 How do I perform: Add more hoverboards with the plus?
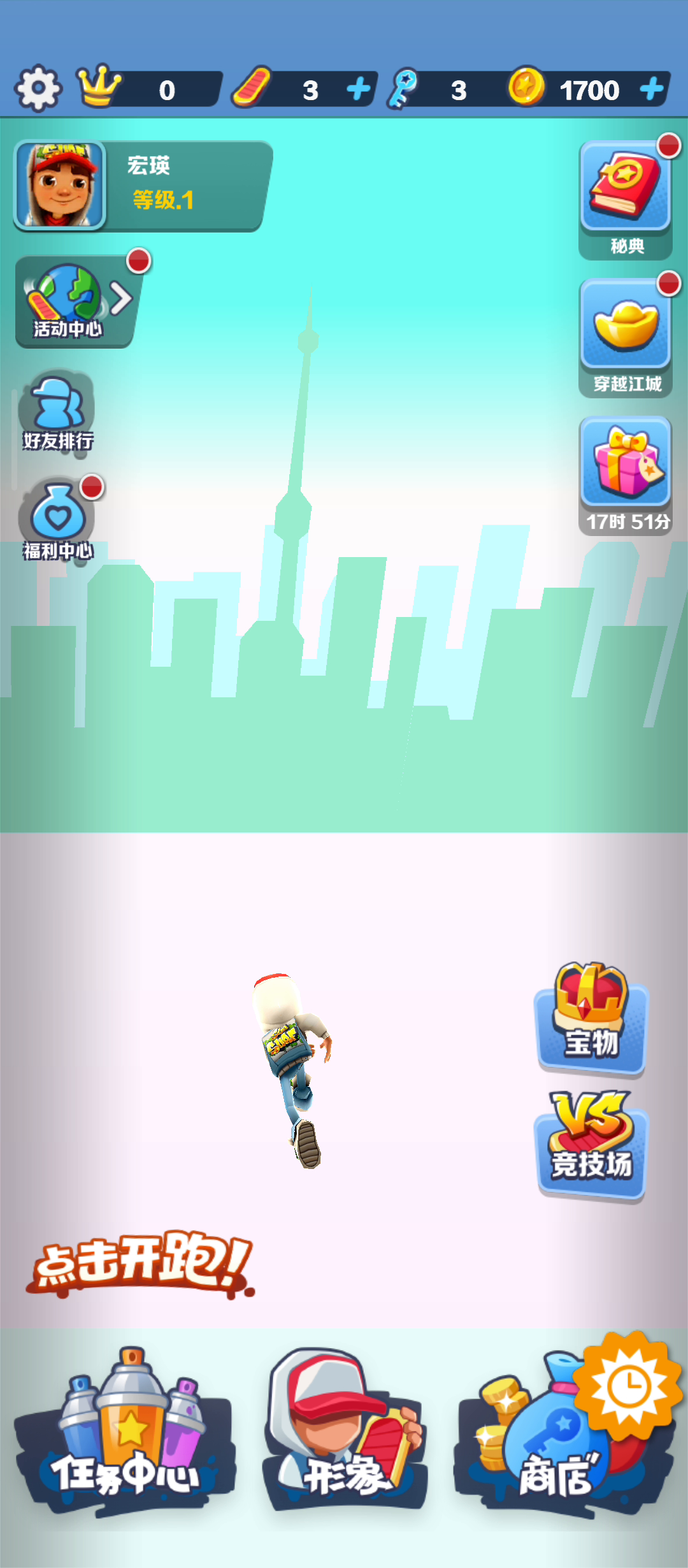pos(359,89)
